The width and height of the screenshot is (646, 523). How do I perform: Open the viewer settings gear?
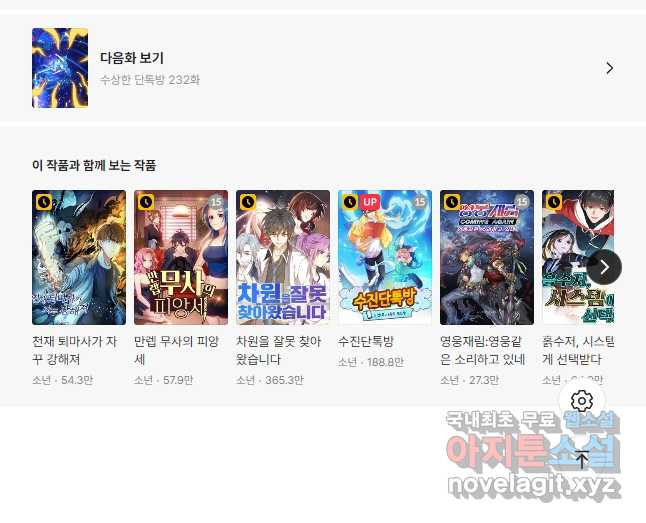[x=582, y=402]
